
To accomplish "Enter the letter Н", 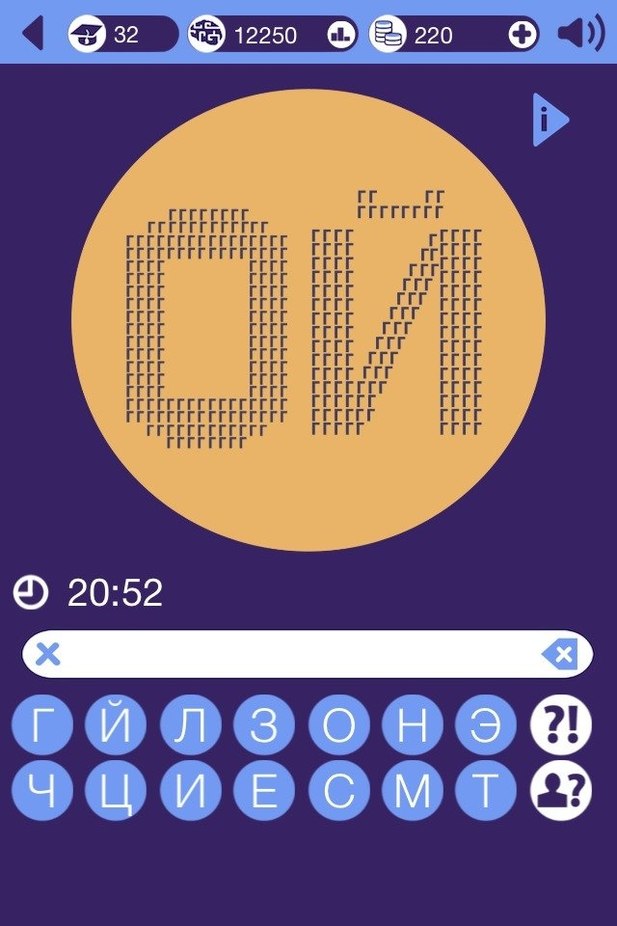I will pyautogui.click(x=412, y=725).
